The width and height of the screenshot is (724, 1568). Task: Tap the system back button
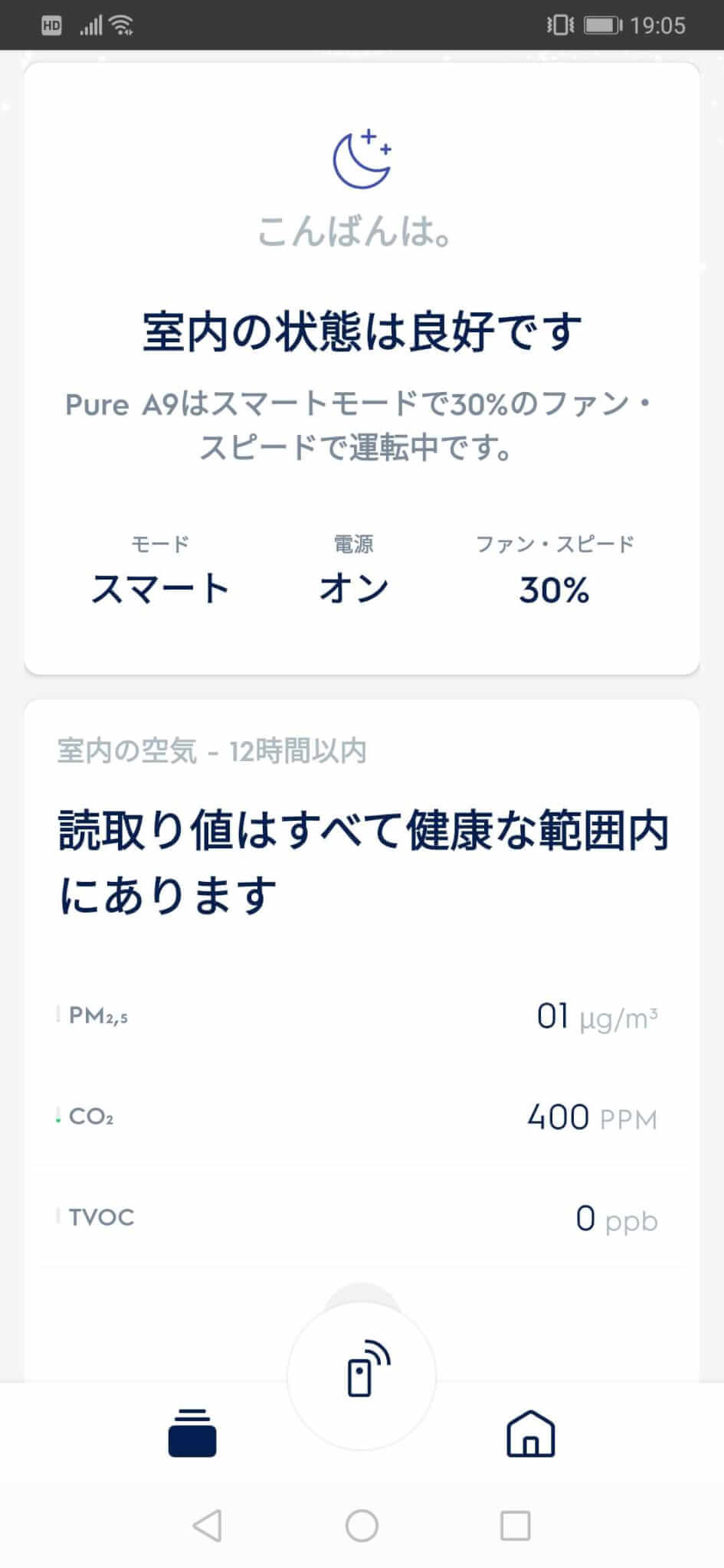click(x=208, y=1526)
